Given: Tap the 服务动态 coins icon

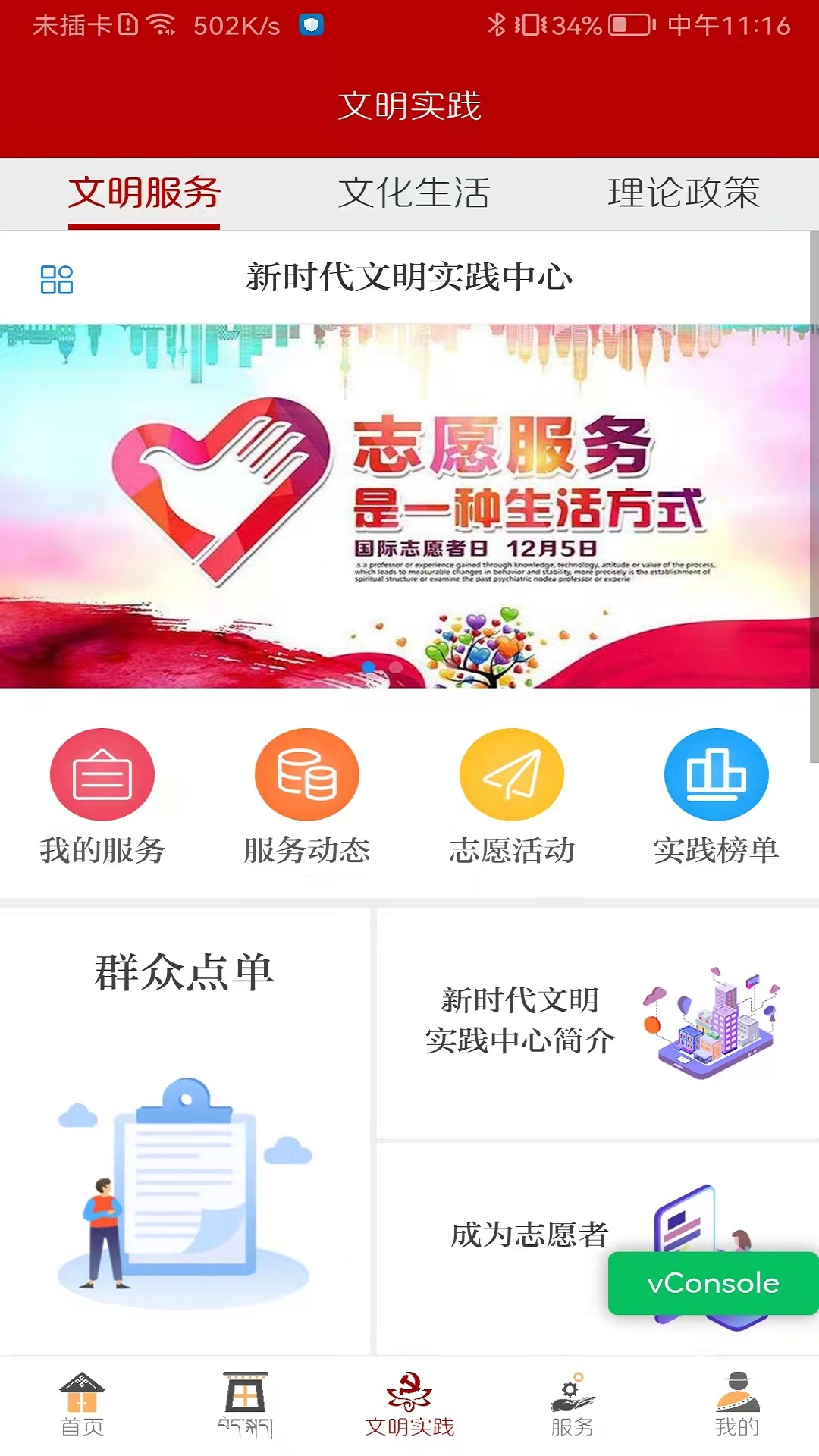Looking at the screenshot, I should point(307,775).
